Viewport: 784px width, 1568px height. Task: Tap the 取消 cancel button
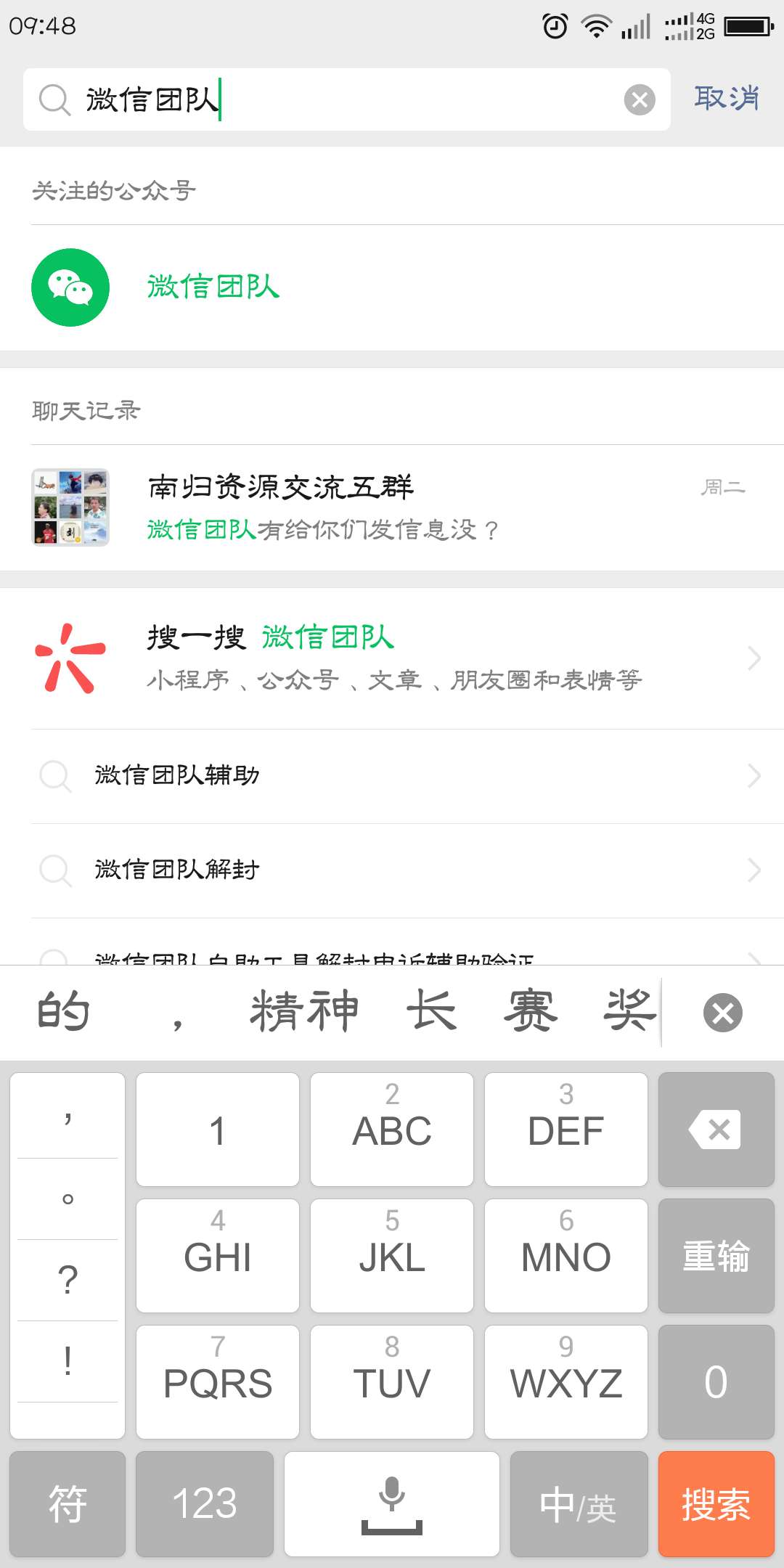(x=727, y=97)
